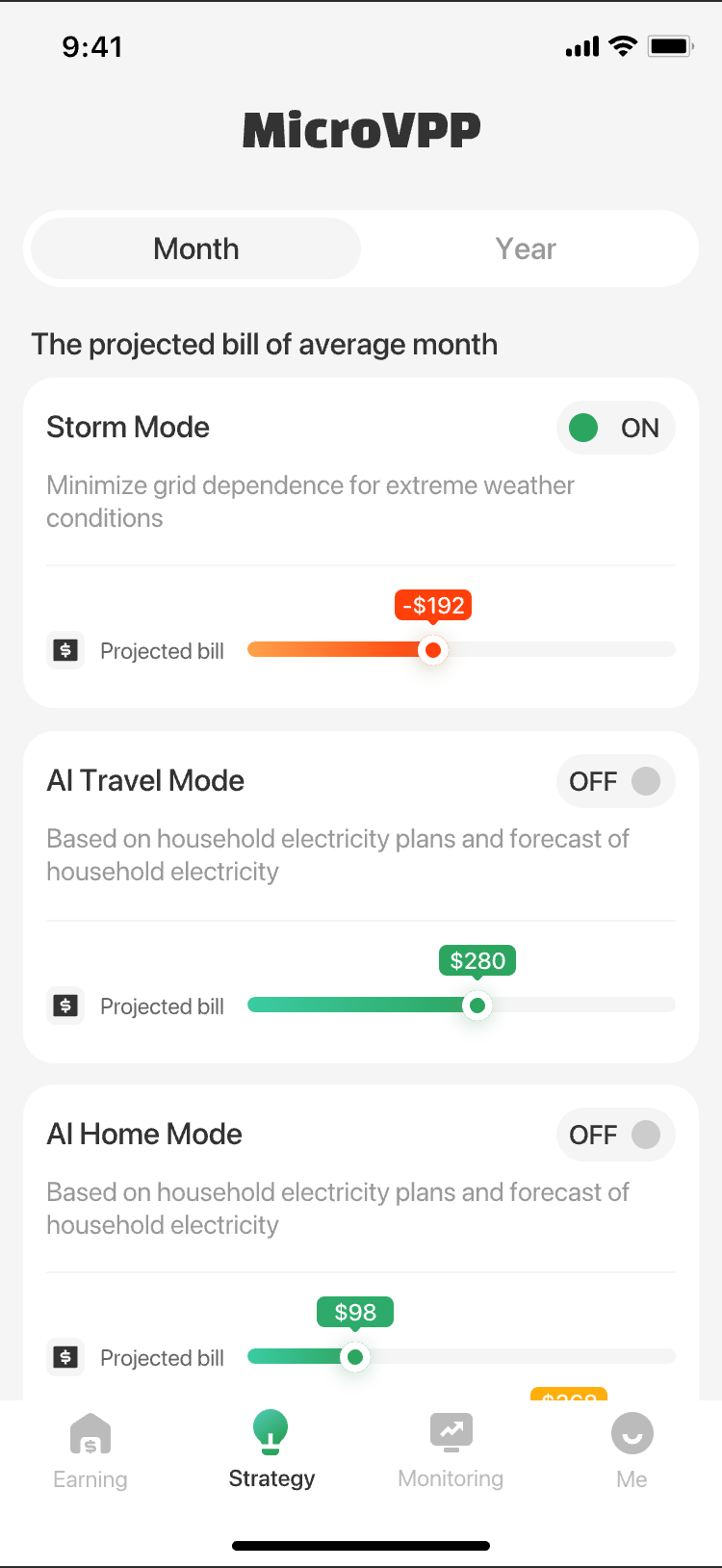Select the Month tab

(194, 248)
